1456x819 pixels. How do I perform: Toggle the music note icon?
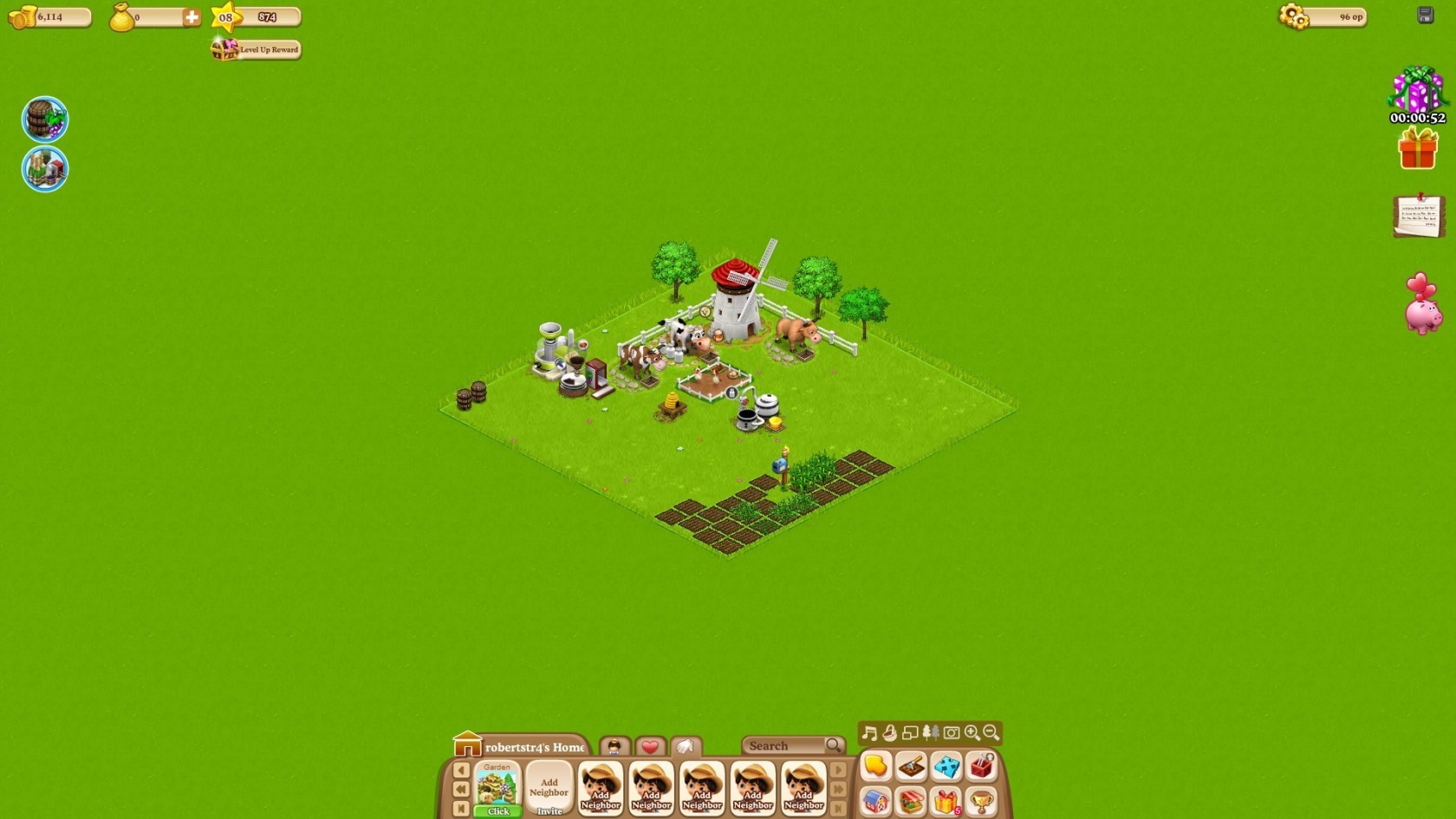pyautogui.click(x=869, y=733)
